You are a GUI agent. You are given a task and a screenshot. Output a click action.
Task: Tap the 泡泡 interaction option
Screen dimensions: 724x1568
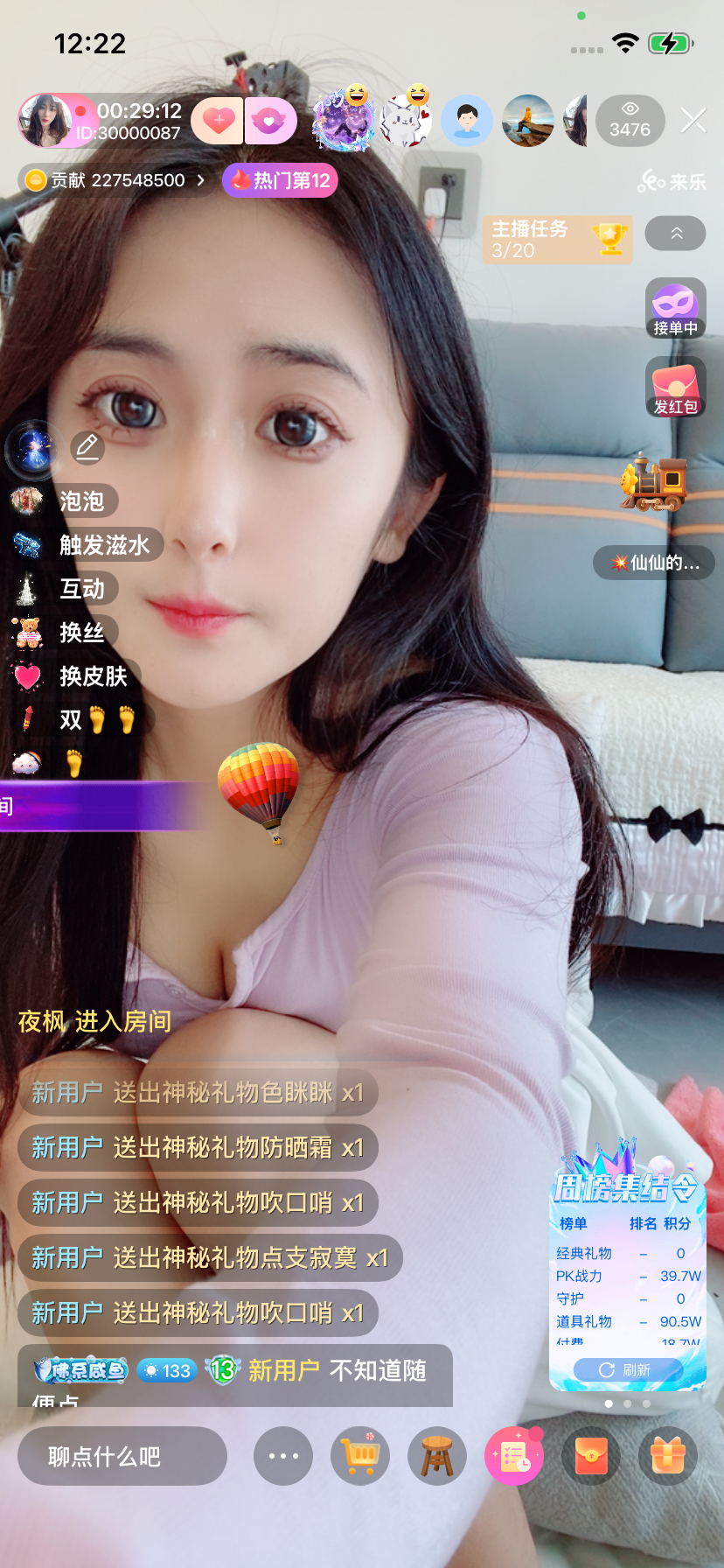point(80,501)
